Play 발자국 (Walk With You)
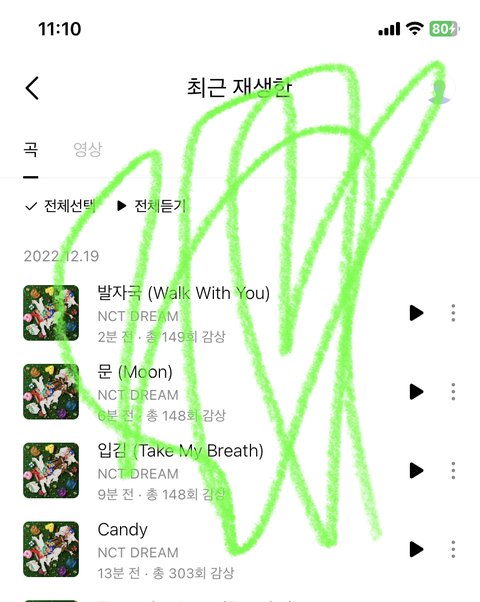 click(x=416, y=313)
